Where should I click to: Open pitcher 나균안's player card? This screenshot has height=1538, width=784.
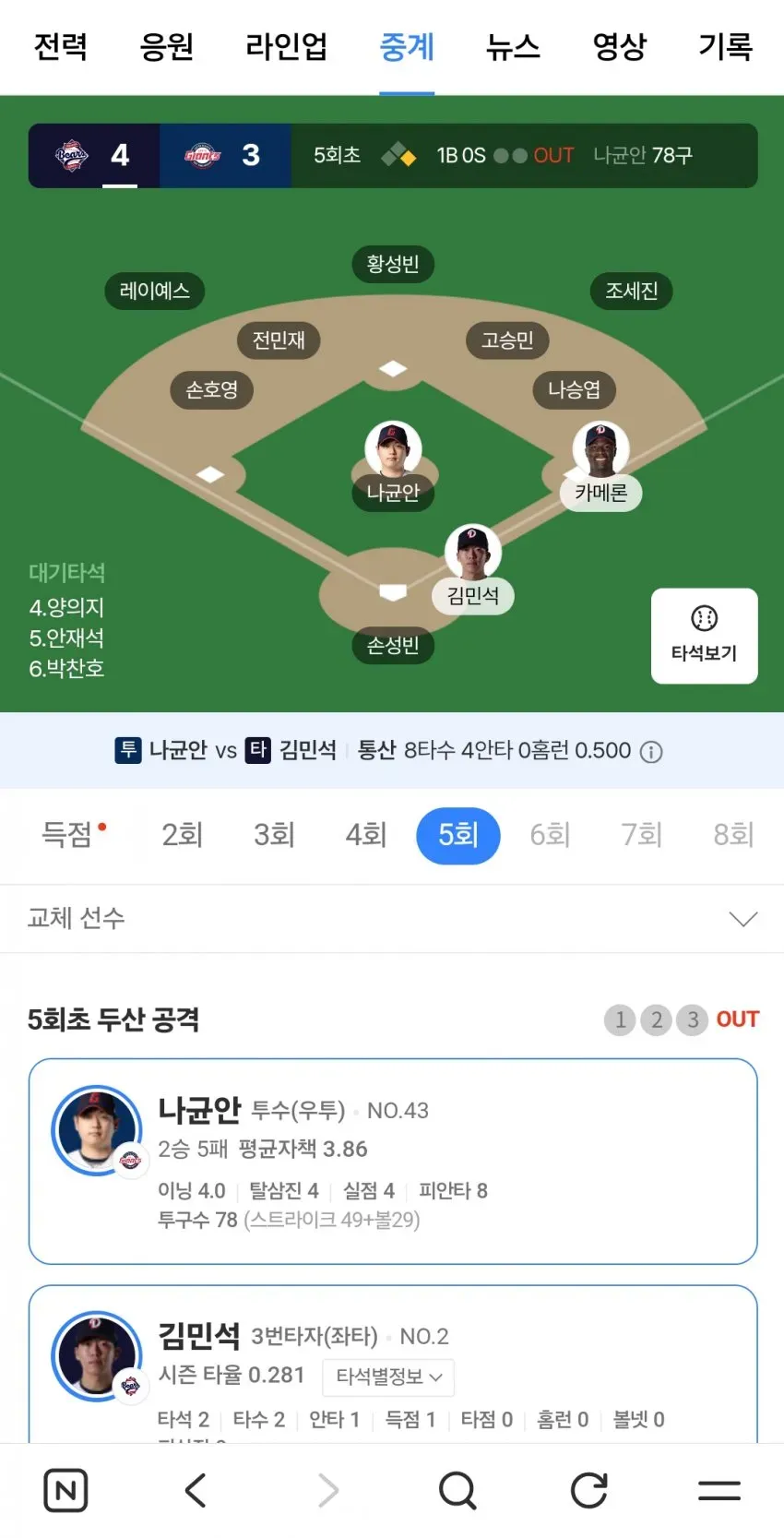tap(393, 1162)
